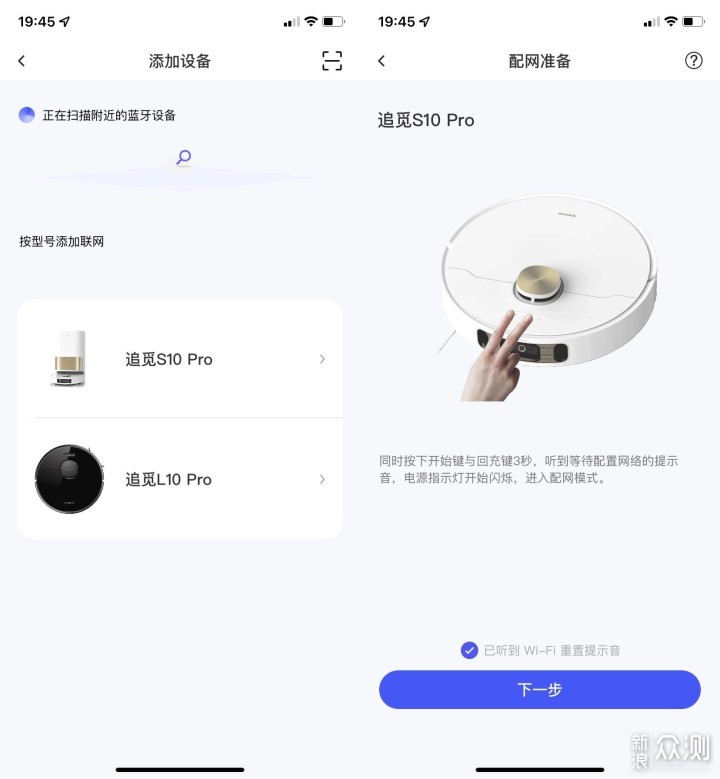Go back from the 配网准备 screen
Image resolution: width=720 pixels, height=779 pixels.
tap(381, 61)
